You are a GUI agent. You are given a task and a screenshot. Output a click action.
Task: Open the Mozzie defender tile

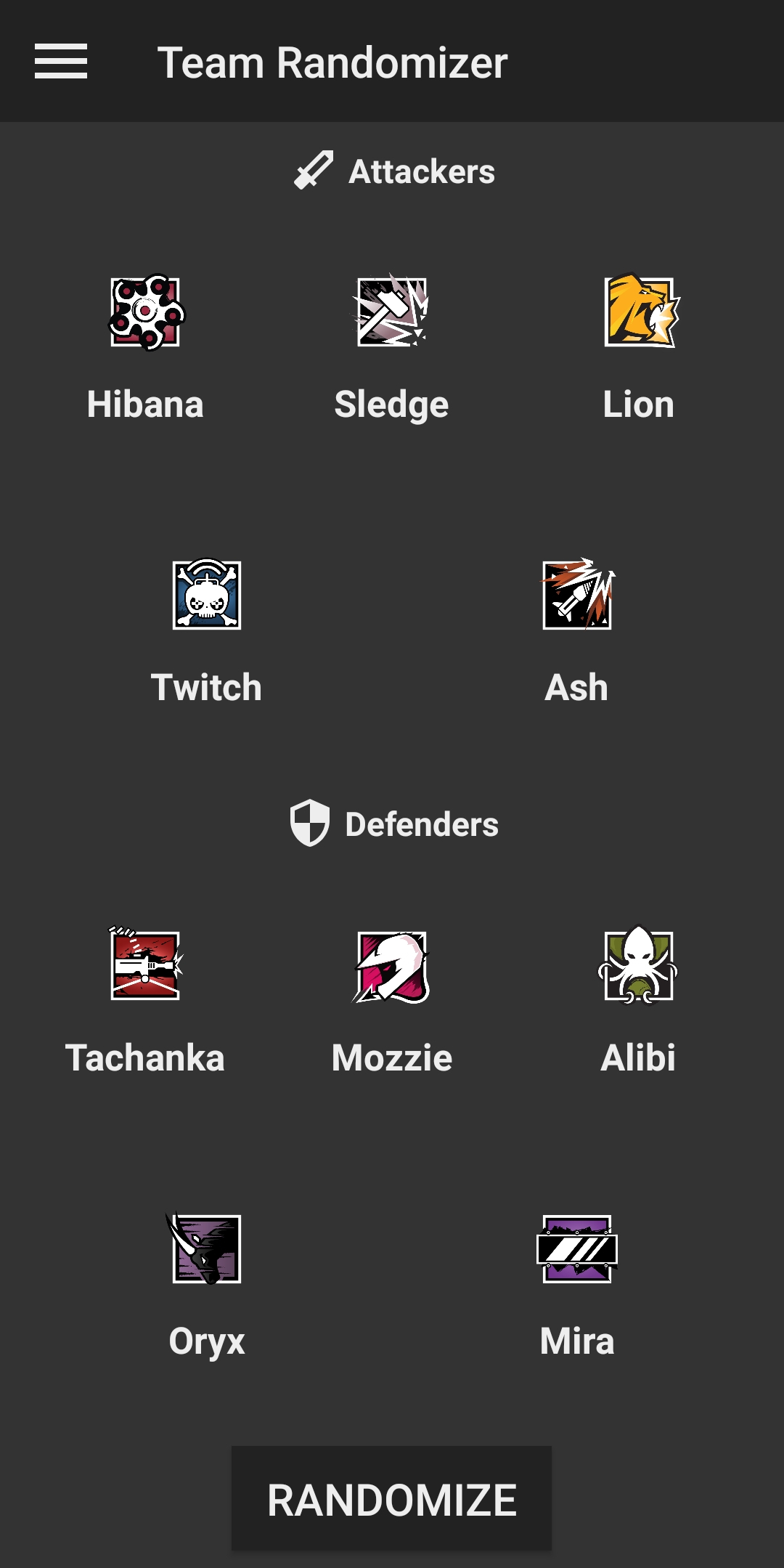tap(392, 1002)
